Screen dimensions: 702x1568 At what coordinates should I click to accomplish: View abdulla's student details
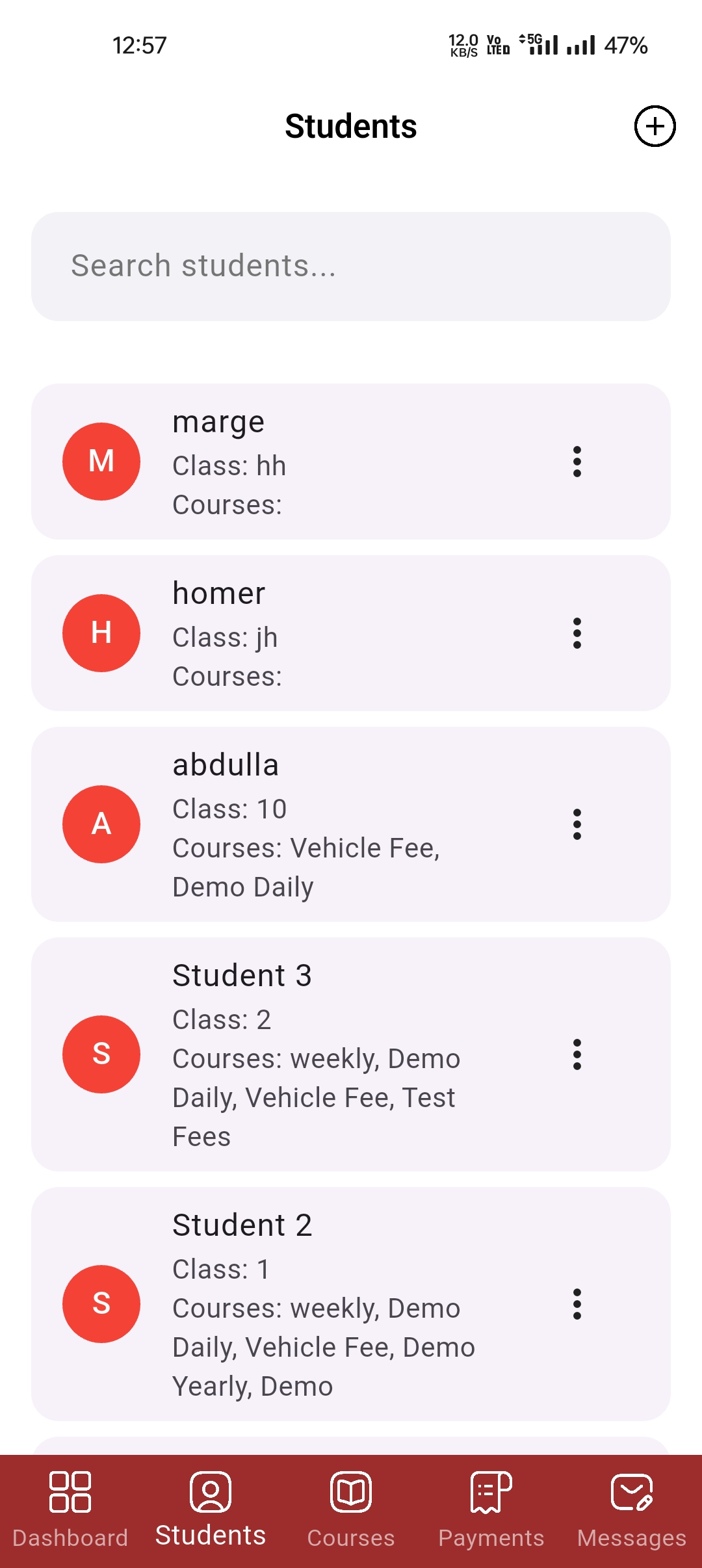[x=325, y=824]
